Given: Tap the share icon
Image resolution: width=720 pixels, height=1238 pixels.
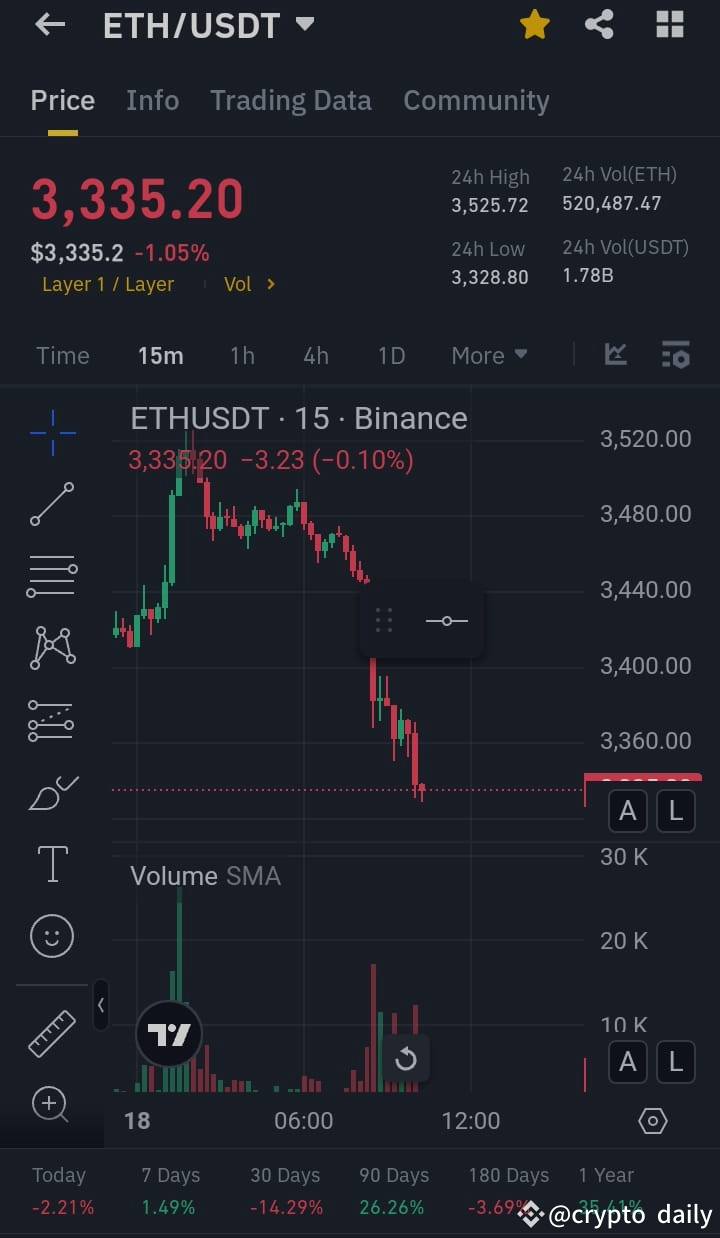Looking at the screenshot, I should click(x=600, y=25).
